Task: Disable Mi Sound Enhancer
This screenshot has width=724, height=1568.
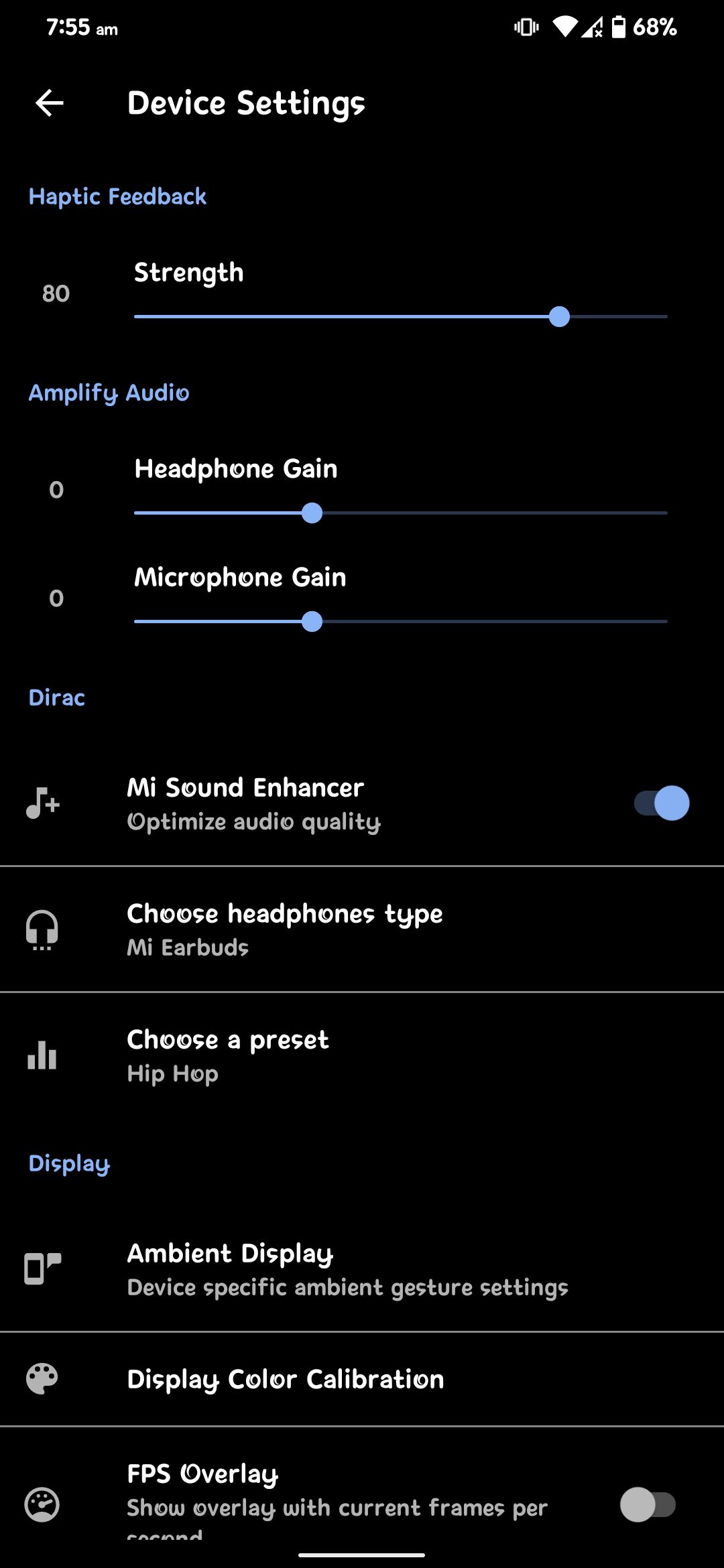Action: coord(661,803)
